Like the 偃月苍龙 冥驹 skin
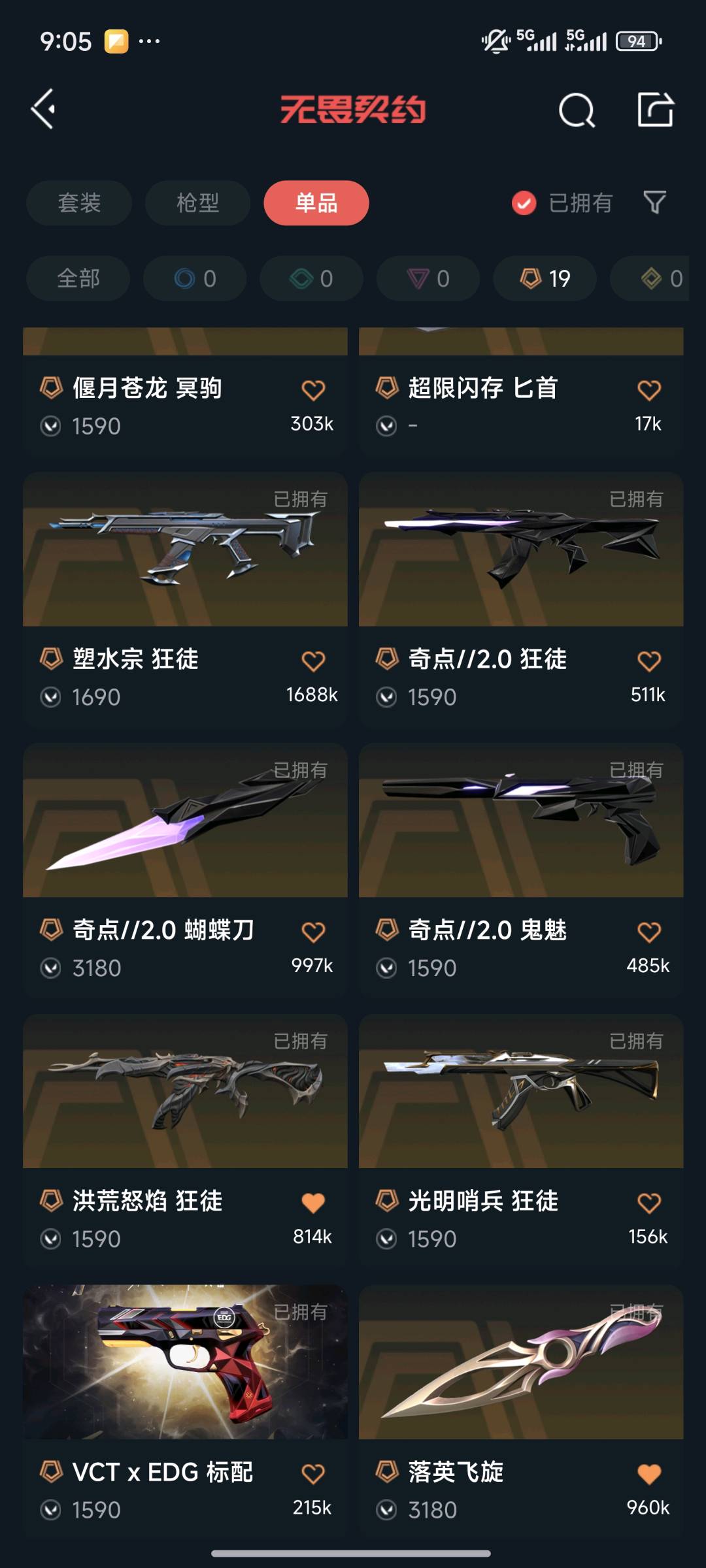 (313, 390)
